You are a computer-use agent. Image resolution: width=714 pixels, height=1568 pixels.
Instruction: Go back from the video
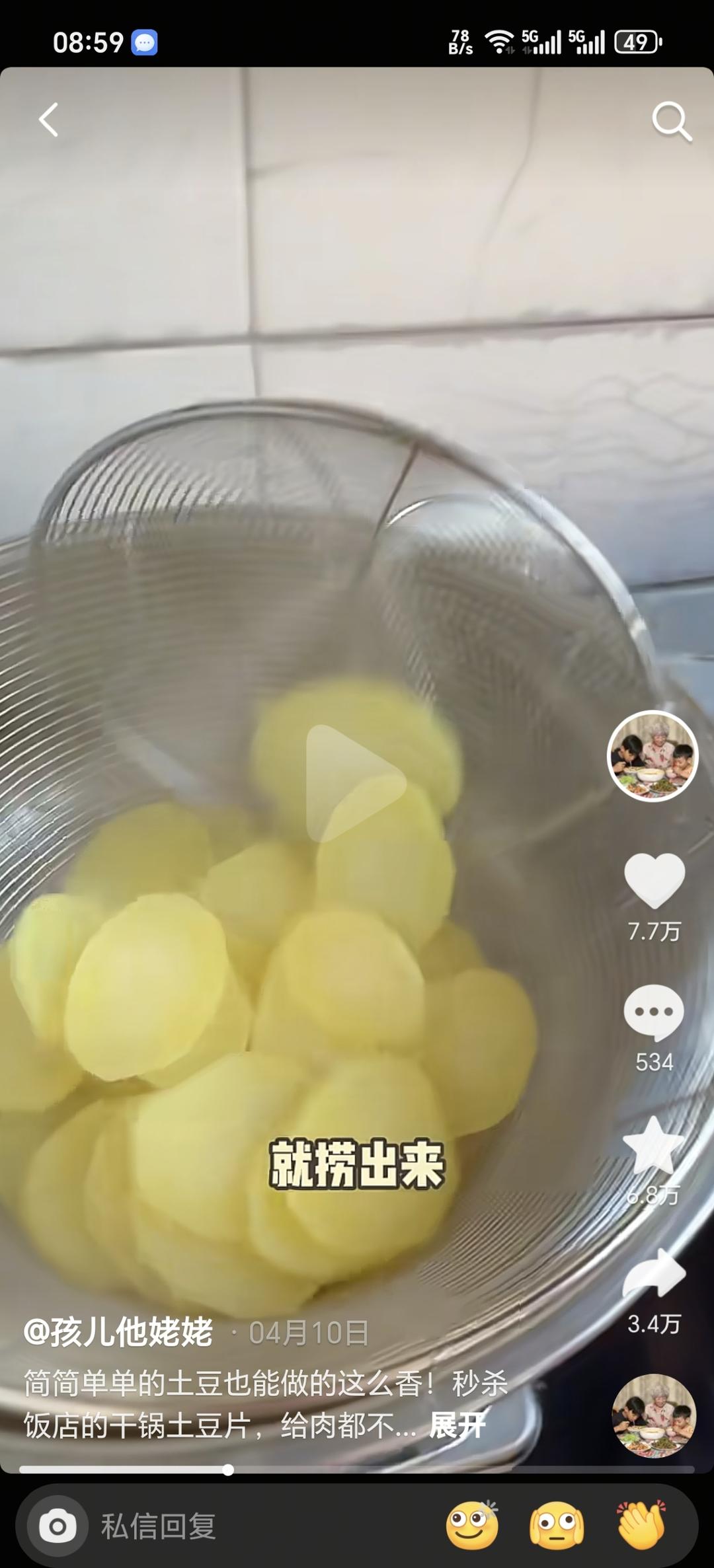point(48,120)
